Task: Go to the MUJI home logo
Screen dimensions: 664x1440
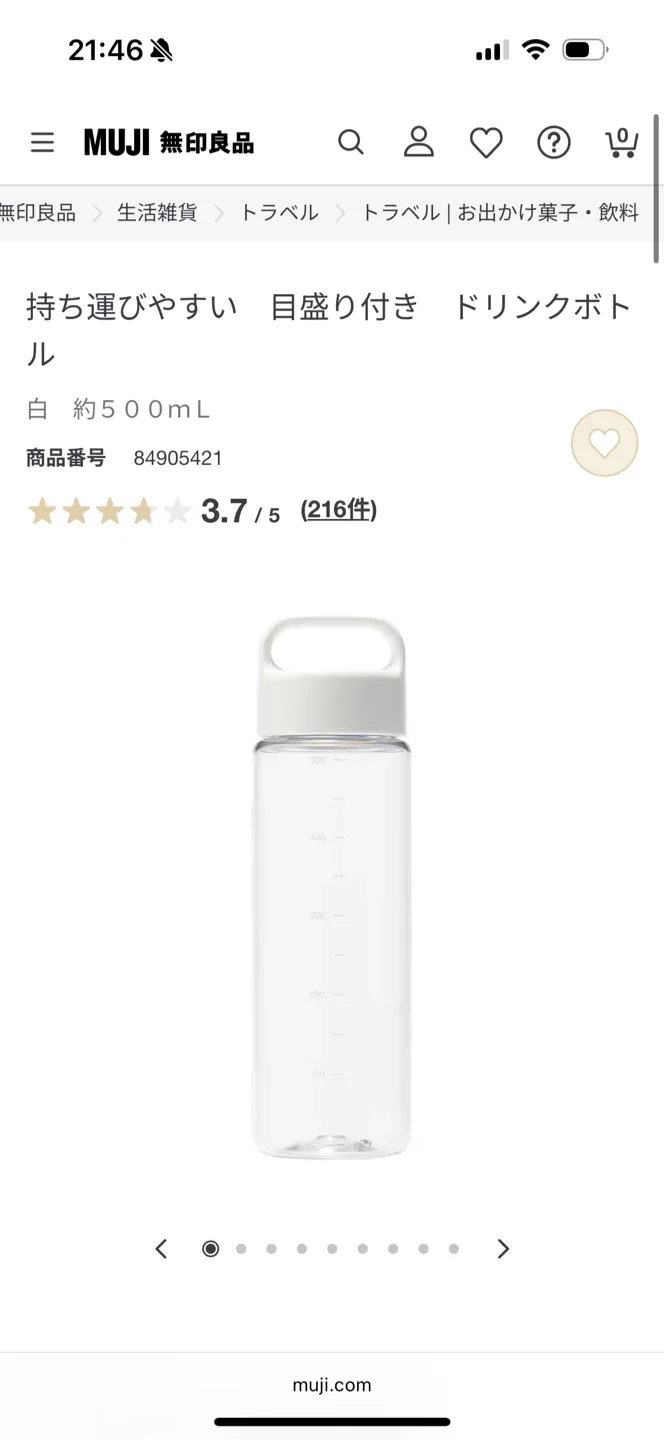Action: click(x=169, y=143)
